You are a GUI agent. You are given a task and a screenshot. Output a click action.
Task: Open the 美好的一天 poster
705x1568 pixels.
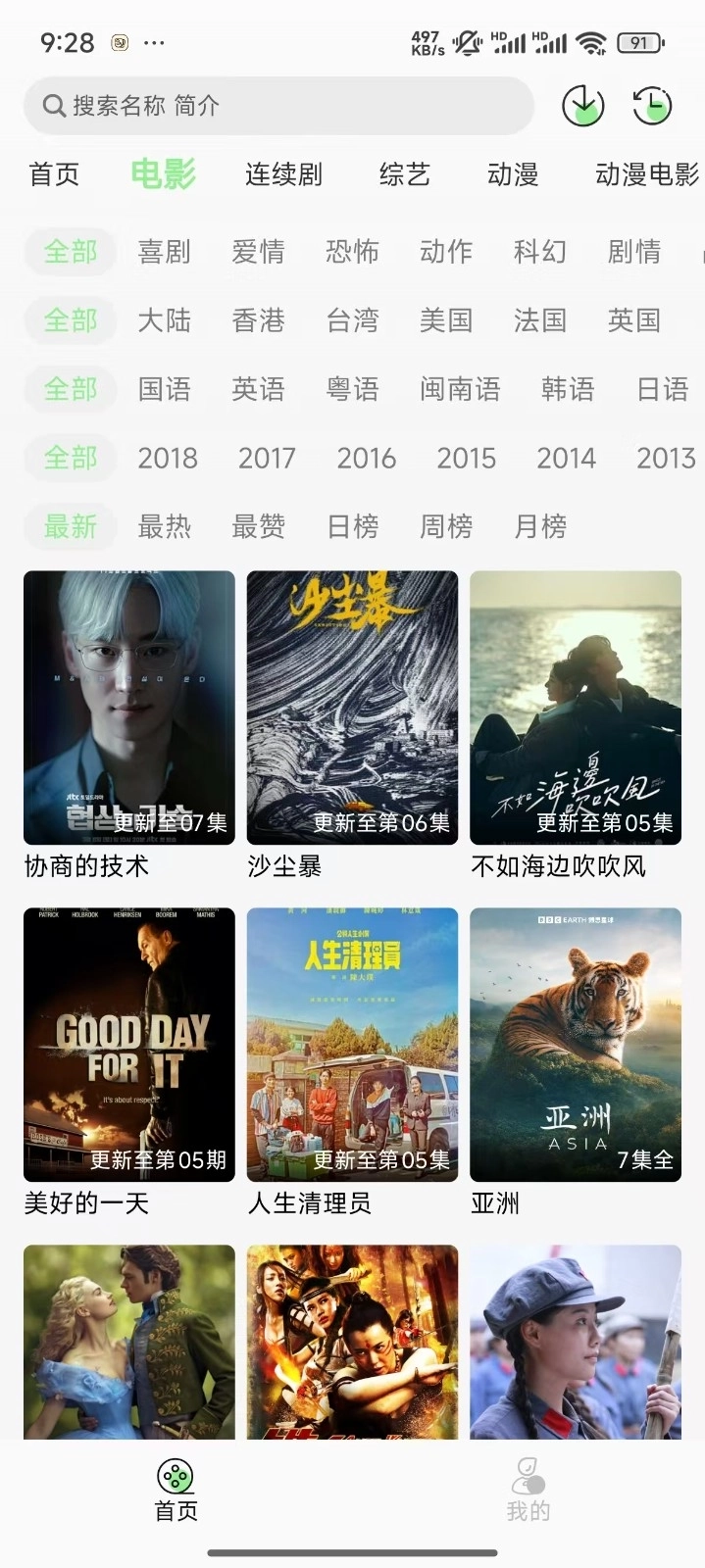coord(129,1045)
